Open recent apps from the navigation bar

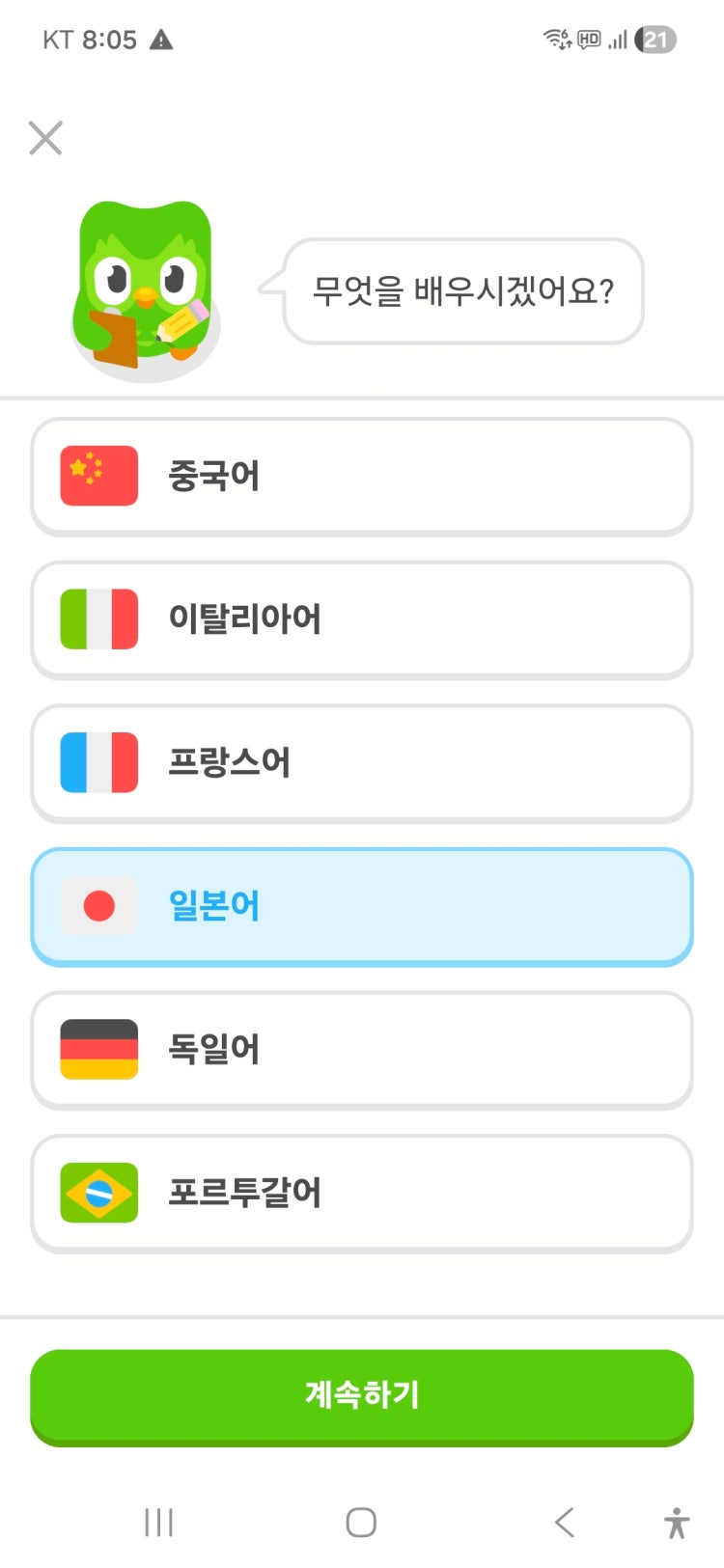pyautogui.click(x=158, y=1523)
